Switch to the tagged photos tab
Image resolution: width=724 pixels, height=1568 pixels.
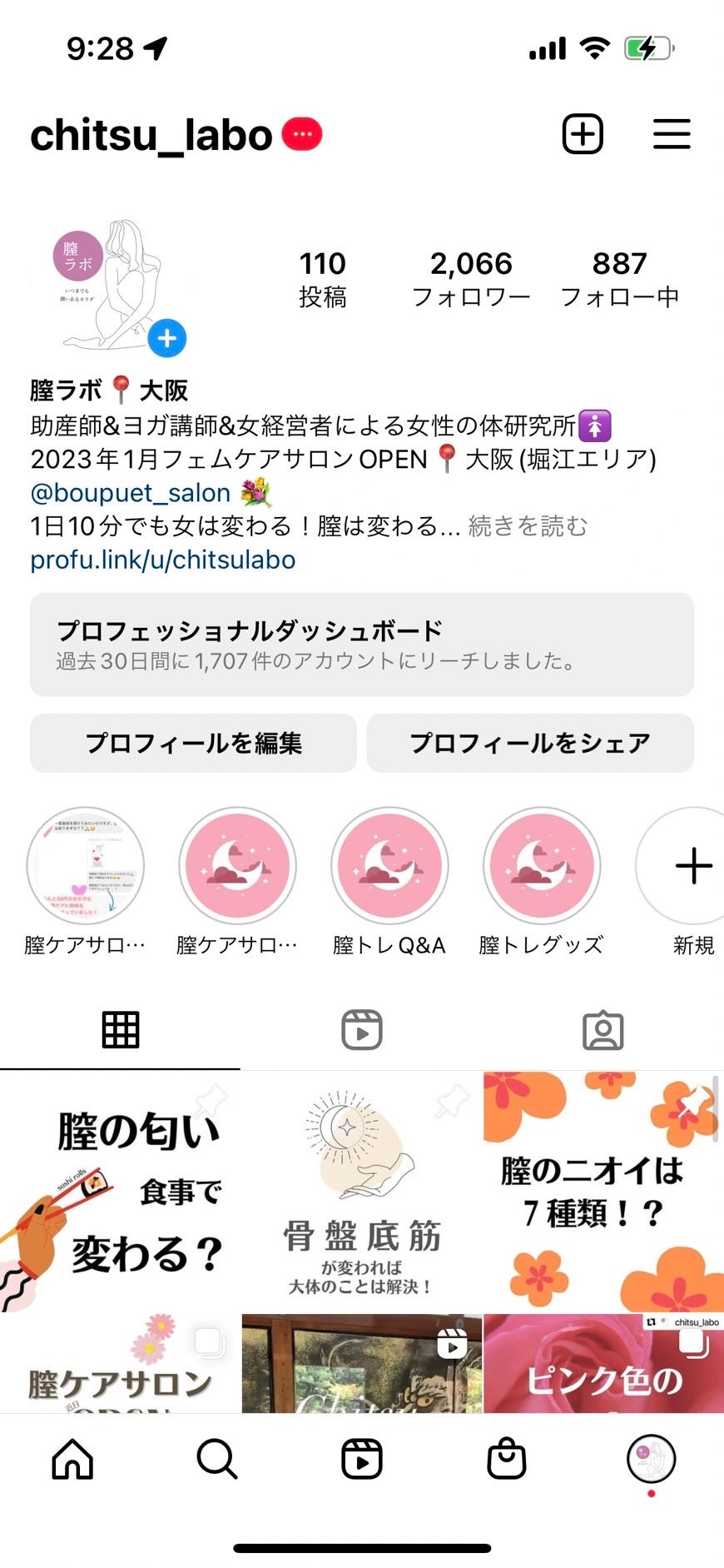(603, 1030)
